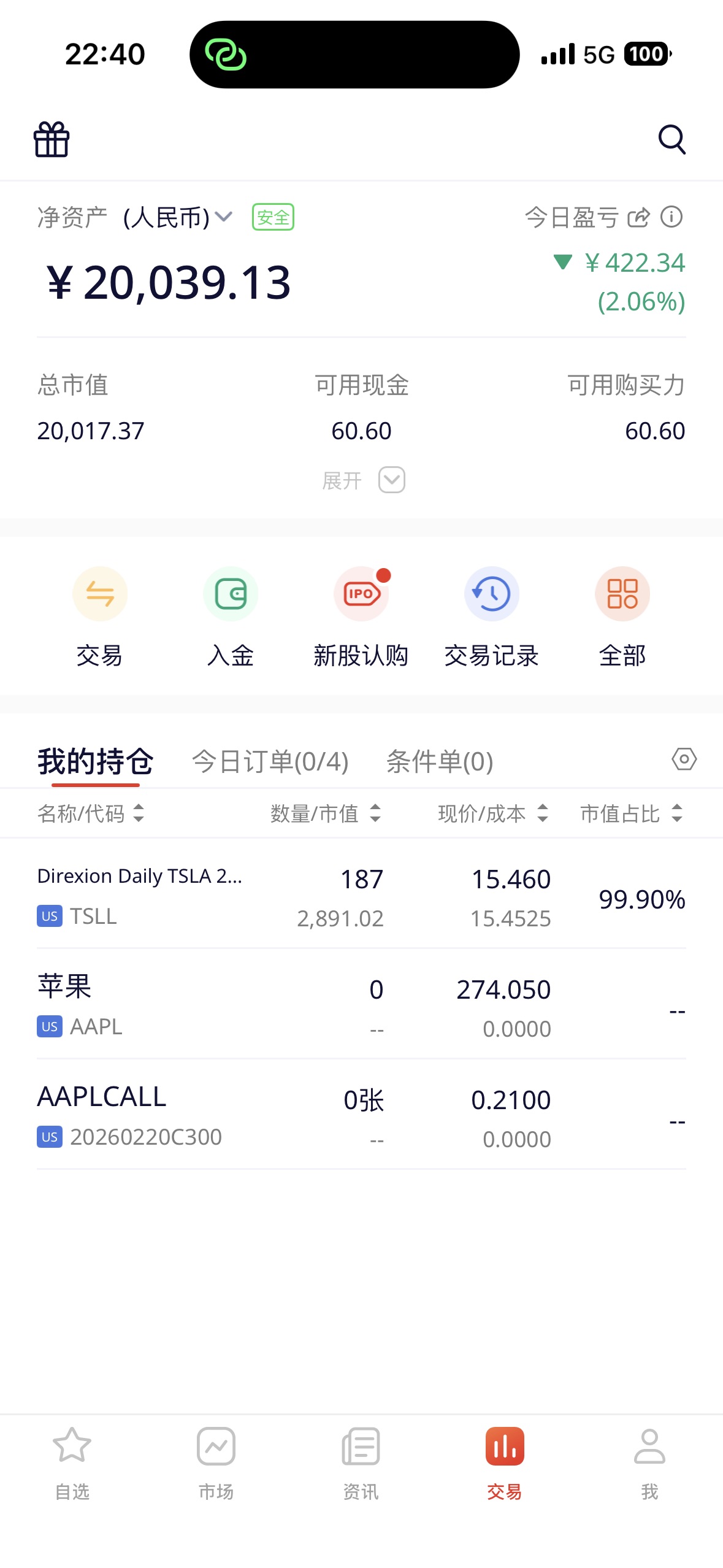Open the 交易 shortcut button
The image size is (723, 1568).
pos(100,617)
